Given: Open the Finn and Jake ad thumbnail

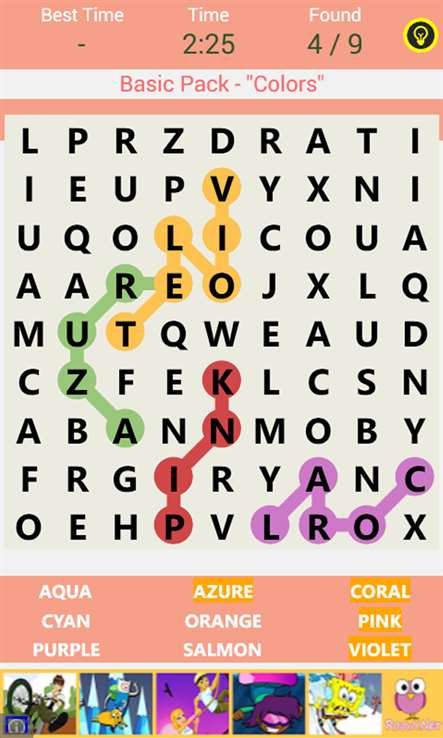Looking at the screenshot, I should point(116,703).
